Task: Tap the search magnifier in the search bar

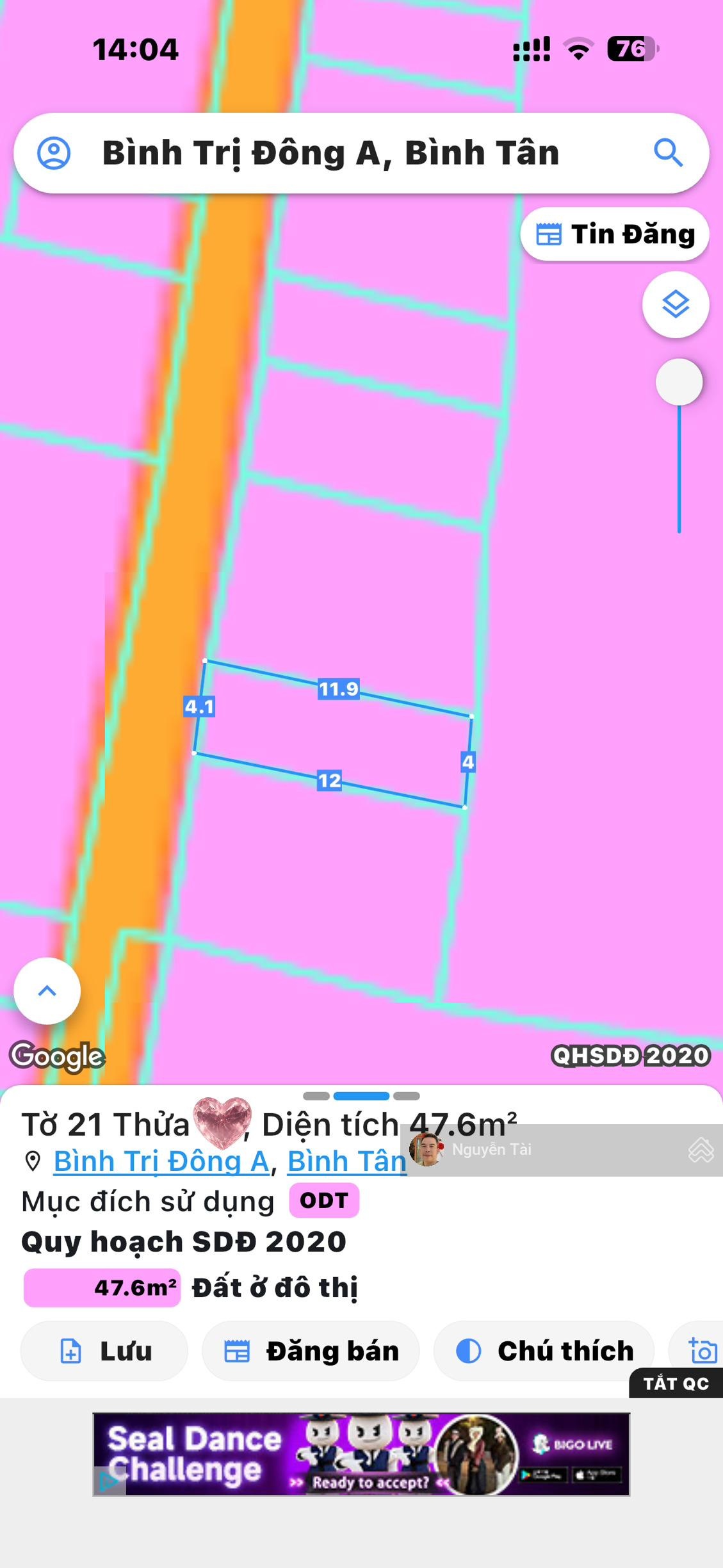Action: tap(669, 152)
